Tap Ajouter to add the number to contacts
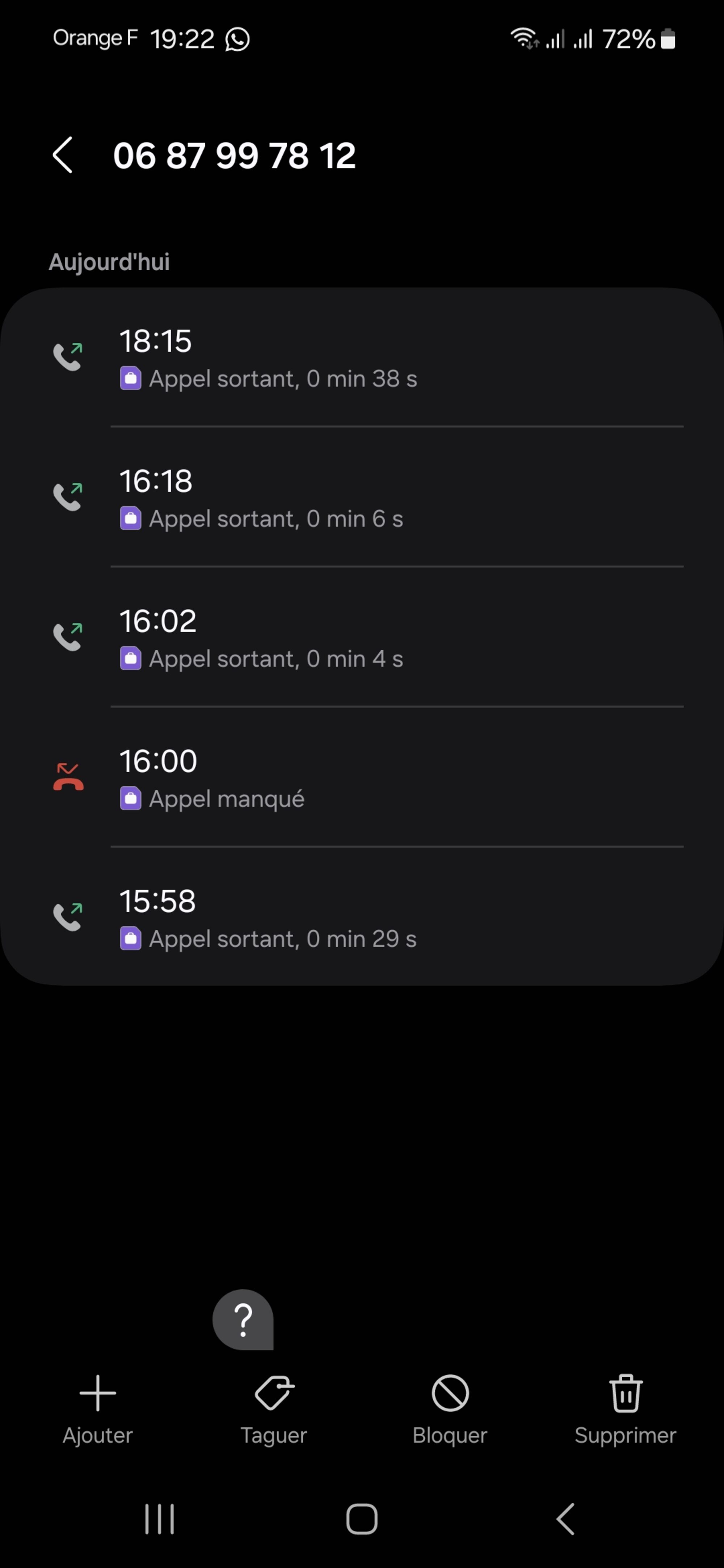724x1568 pixels. pyautogui.click(x=97, y=1408)
